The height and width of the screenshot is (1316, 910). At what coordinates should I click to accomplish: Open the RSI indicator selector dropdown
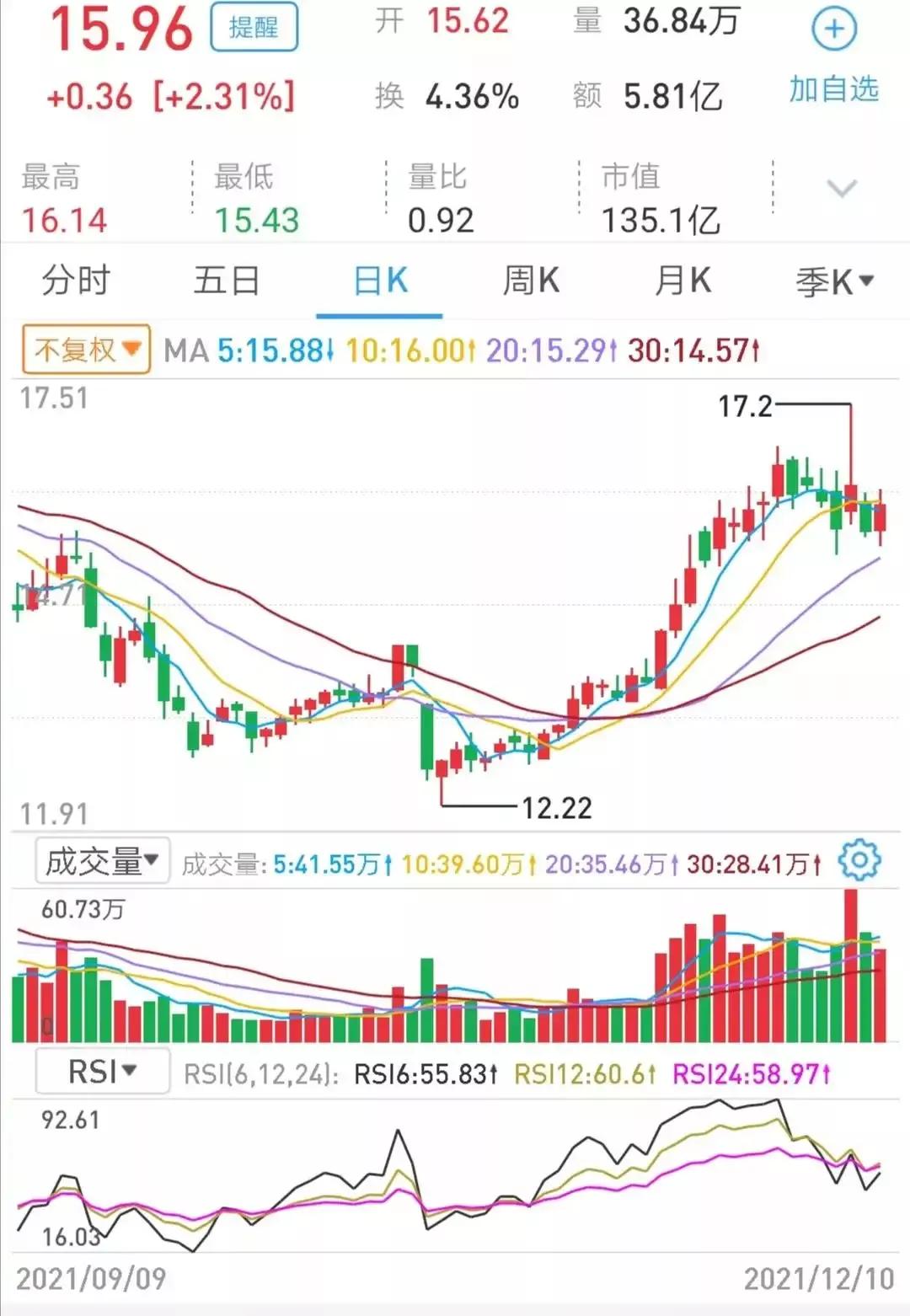(101, 1071)
